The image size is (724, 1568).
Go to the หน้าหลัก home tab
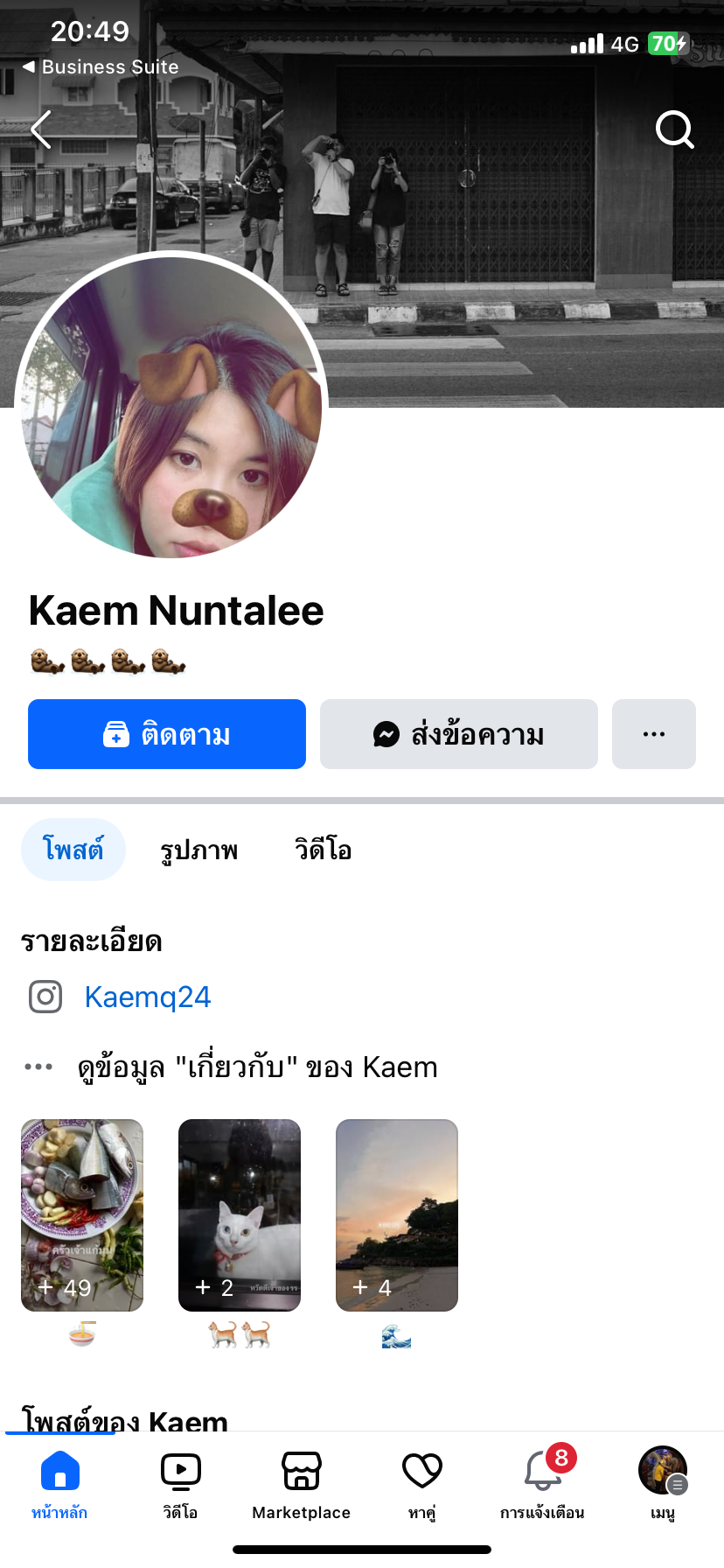[x=59, y=1481]
